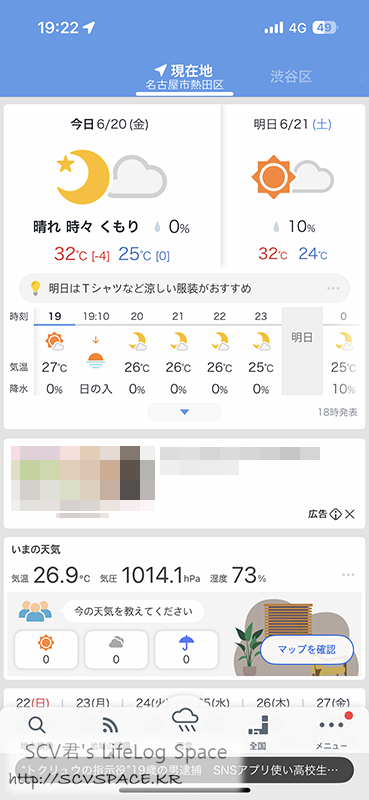Report rainy weather with the umbrella button
369x800 pixels.
186,649
